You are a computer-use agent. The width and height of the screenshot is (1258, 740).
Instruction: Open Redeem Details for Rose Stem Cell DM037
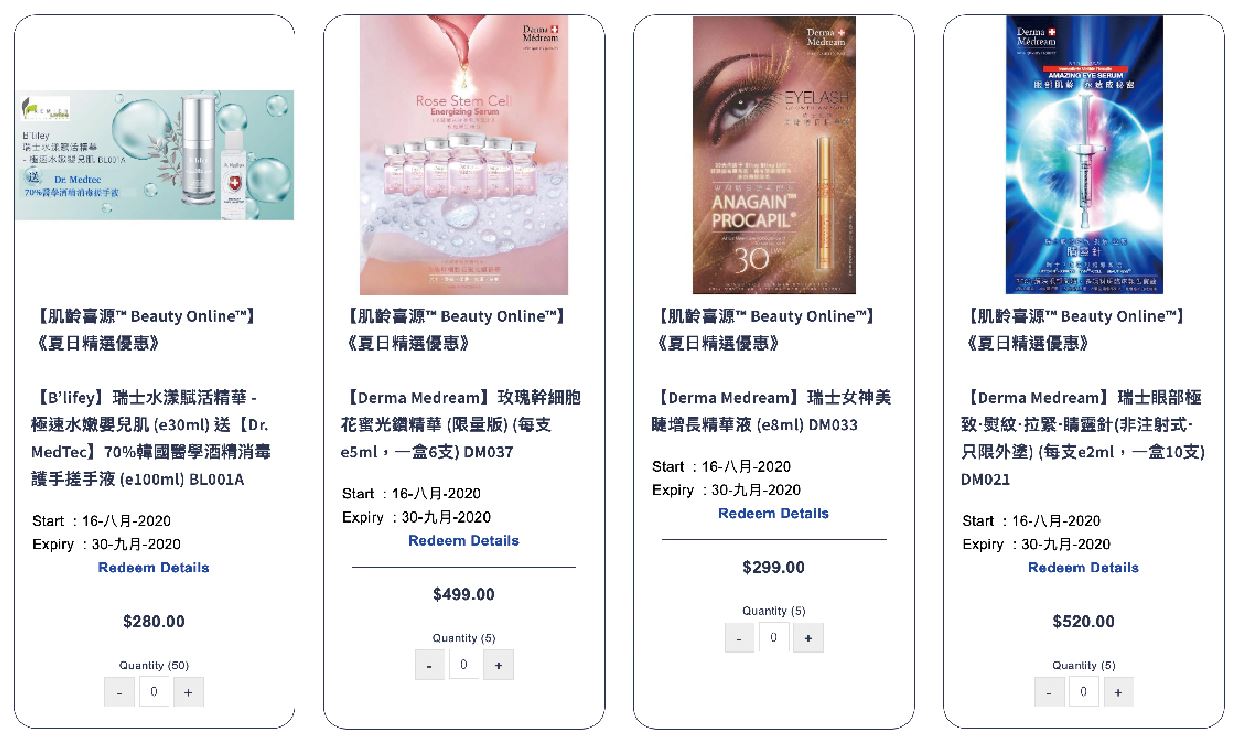tap(463, 540)
